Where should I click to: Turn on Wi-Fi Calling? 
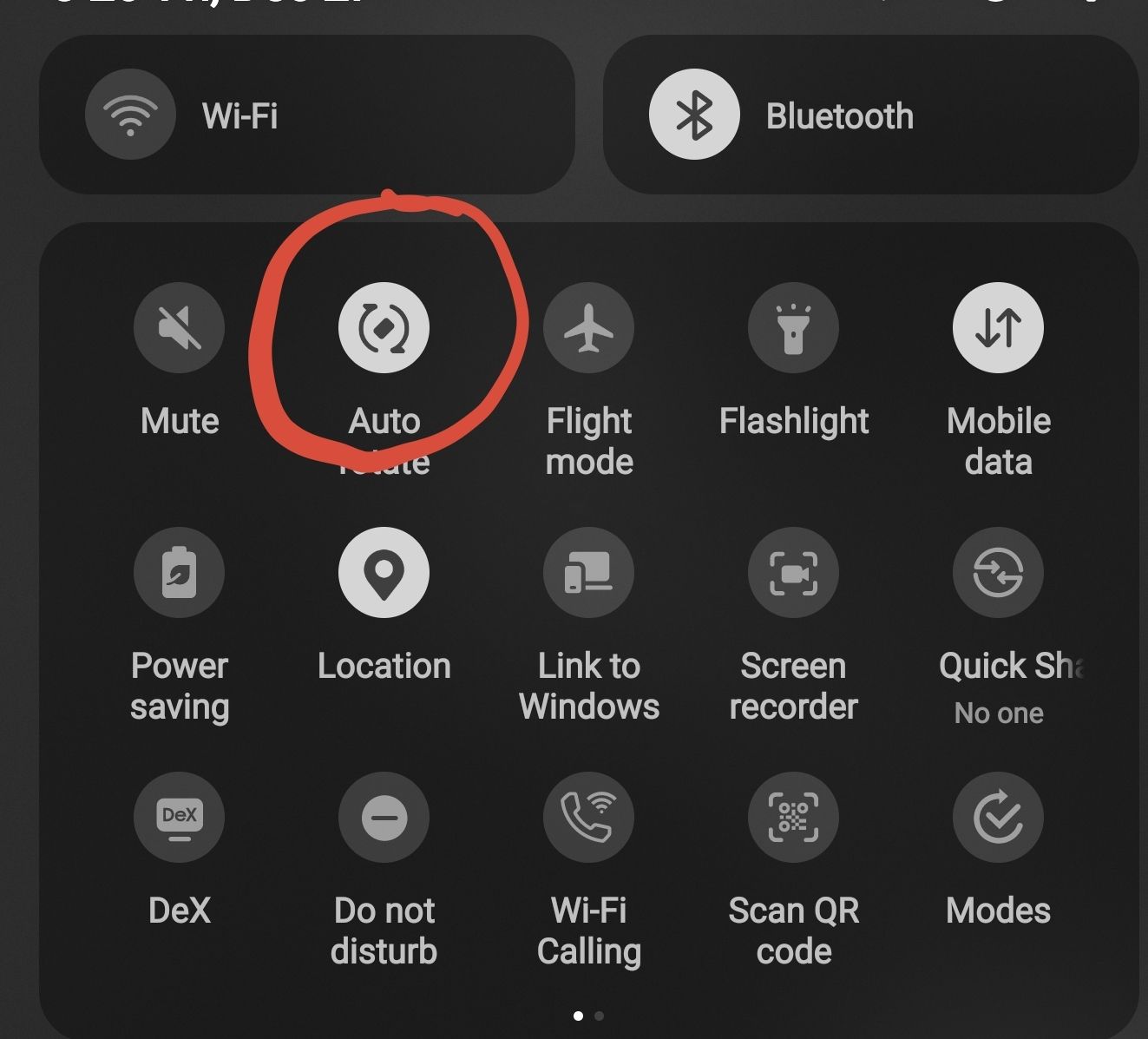click(x=588, y=818)
